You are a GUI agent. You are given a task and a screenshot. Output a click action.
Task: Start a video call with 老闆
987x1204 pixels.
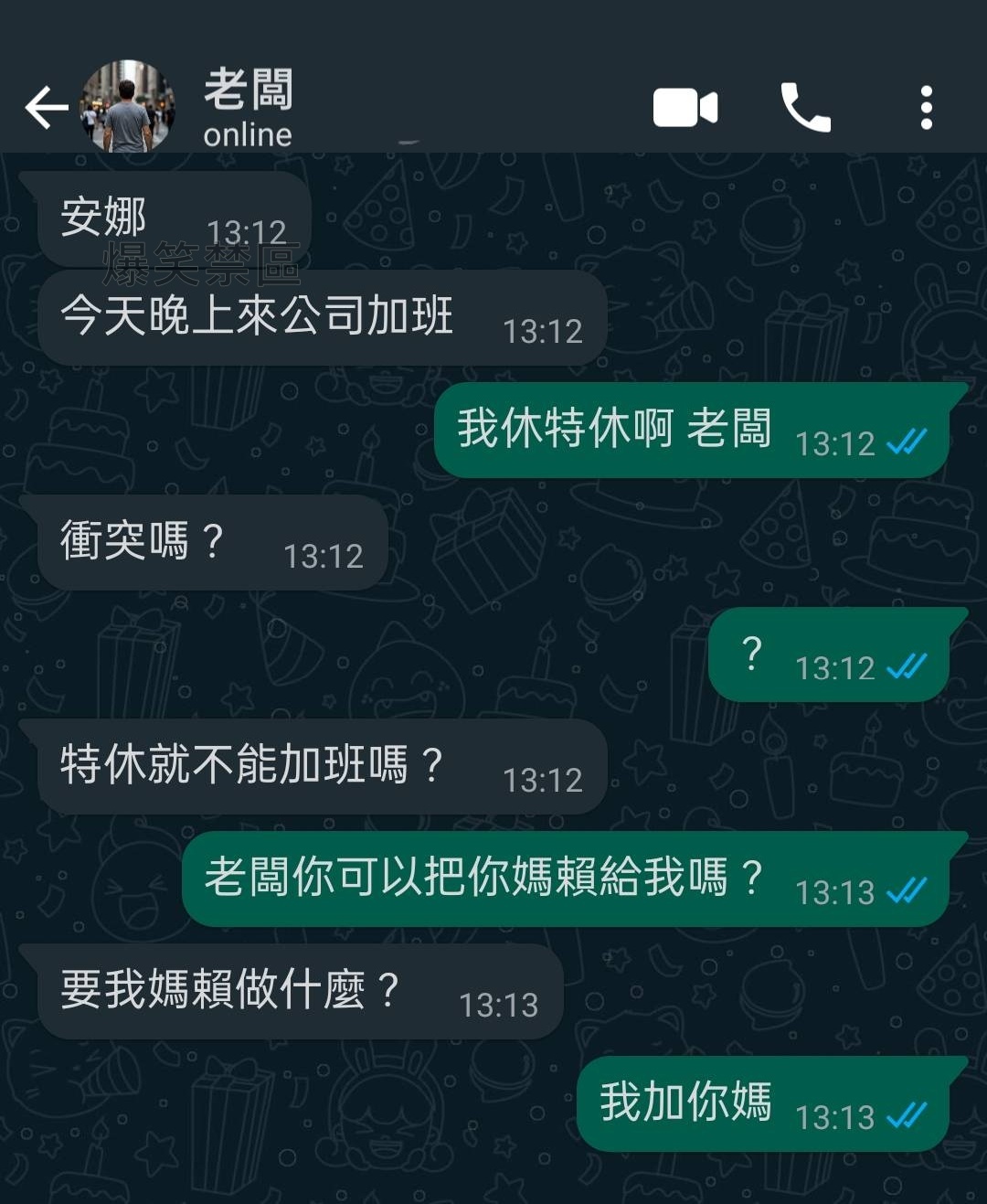tap(685, 108)
